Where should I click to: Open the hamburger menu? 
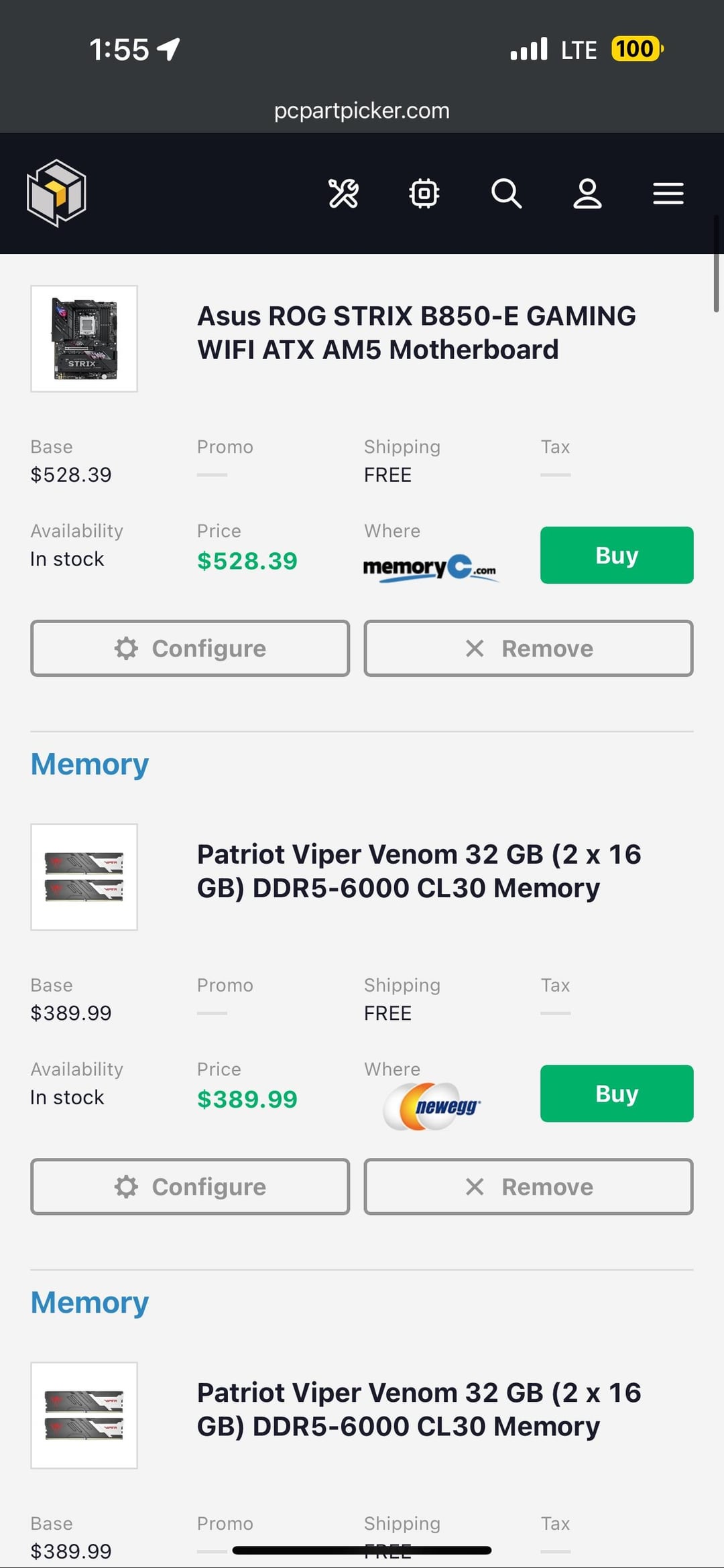tap(668, 194)
